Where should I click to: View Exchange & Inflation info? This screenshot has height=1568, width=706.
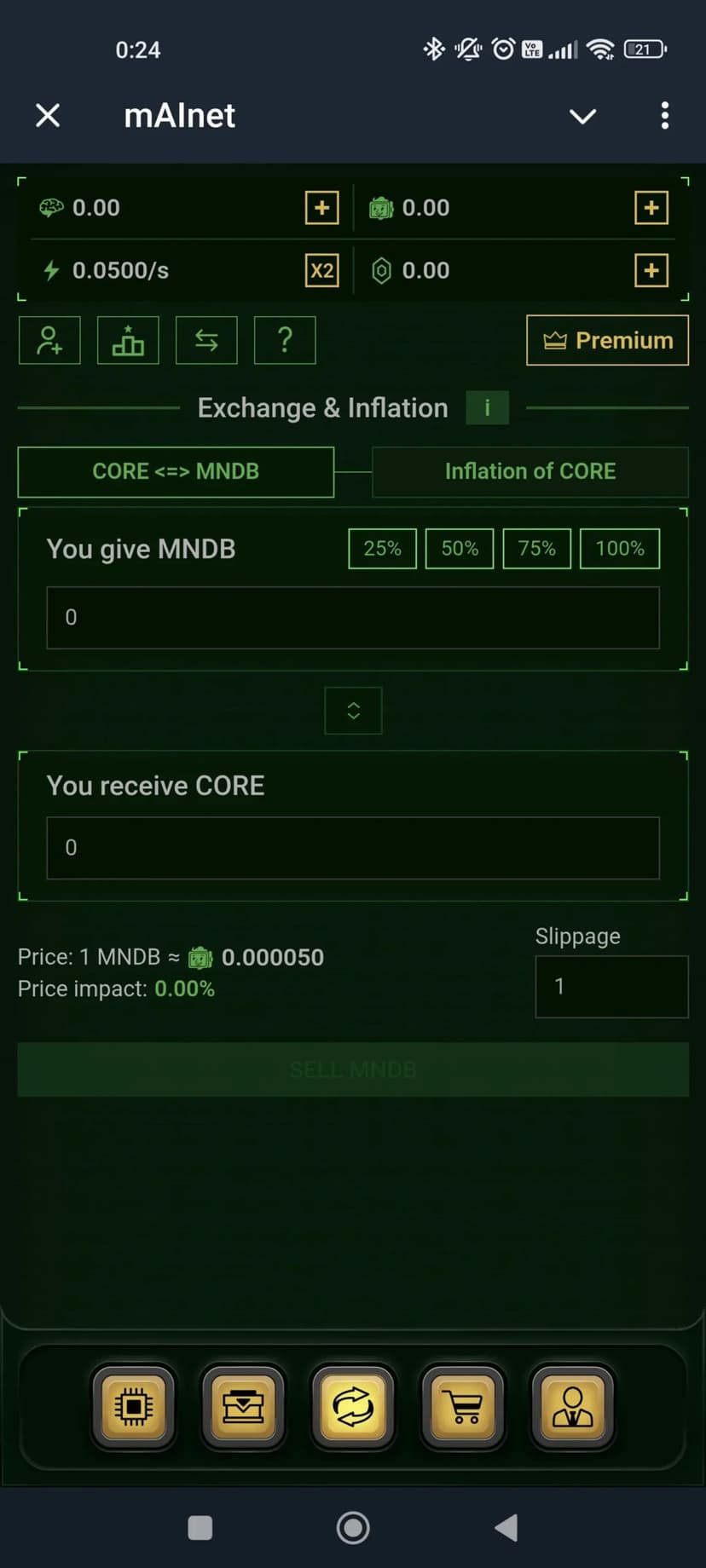click(487, 408)
